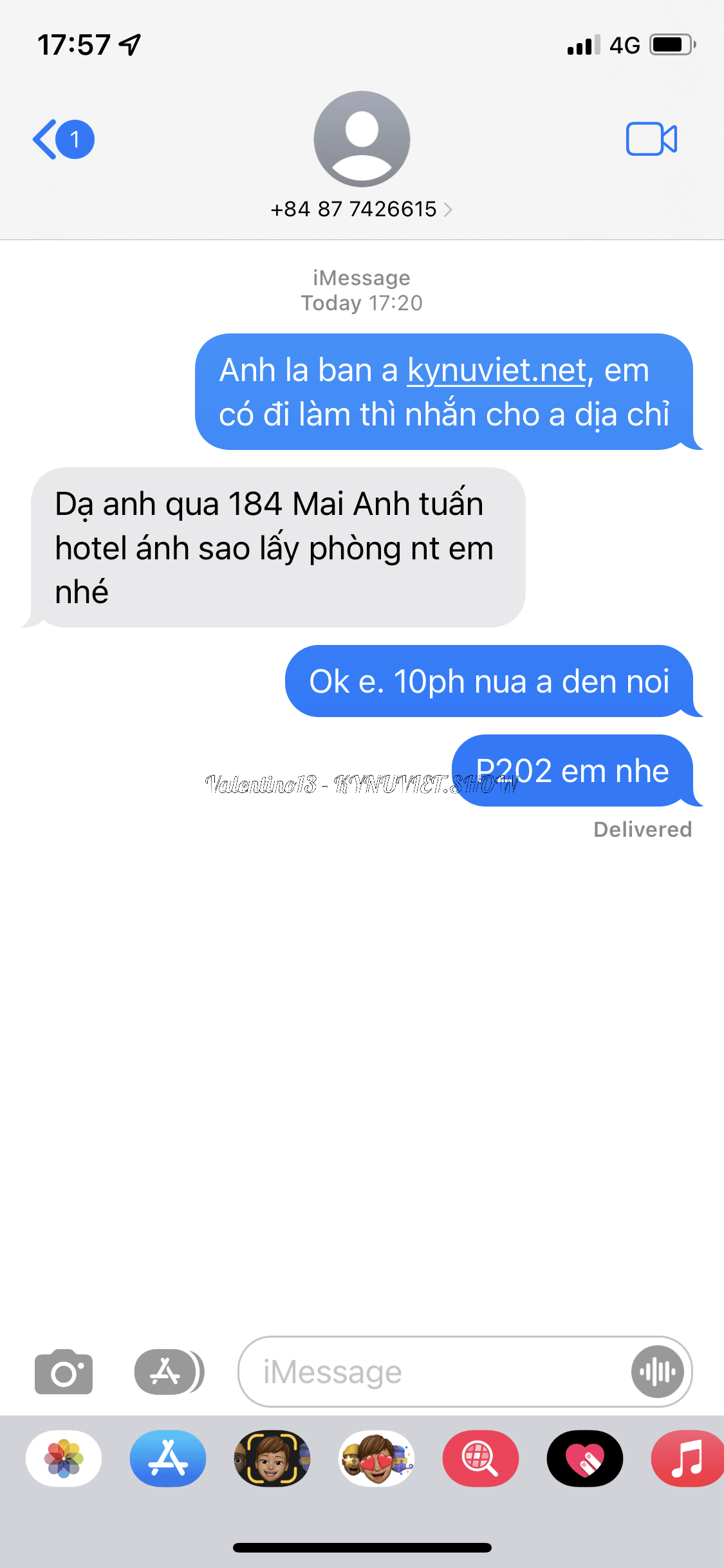Open the Memoji camera effects app
Viewport: 724px width, 1568px height.
click(272, 1459)
